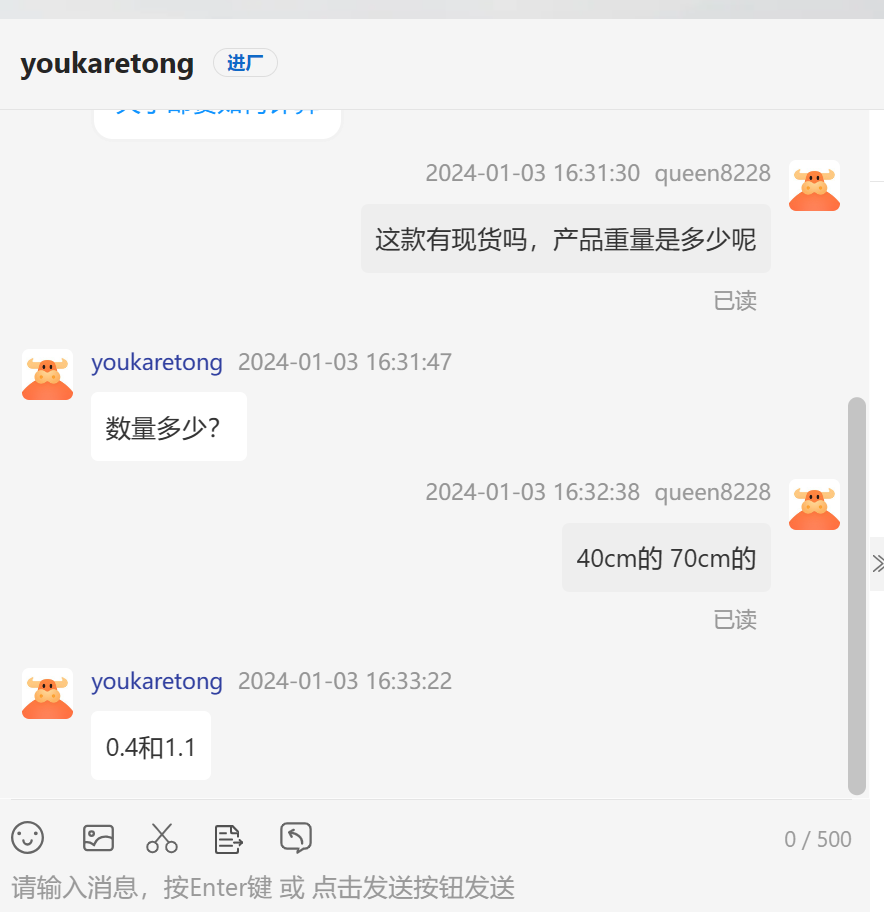Screen dimensions: 884x912
Task: Open the emoji picker
Action: [28, 837]
